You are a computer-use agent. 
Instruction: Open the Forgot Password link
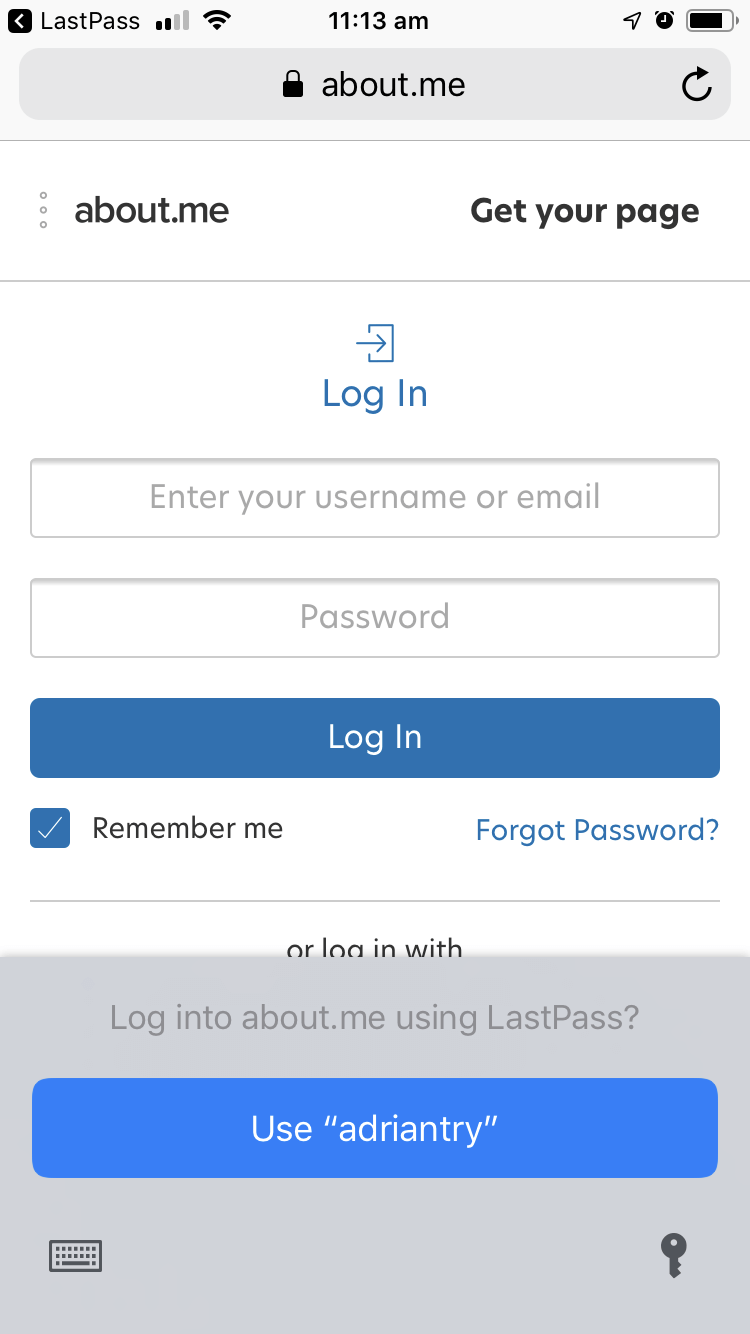(597, 830)
